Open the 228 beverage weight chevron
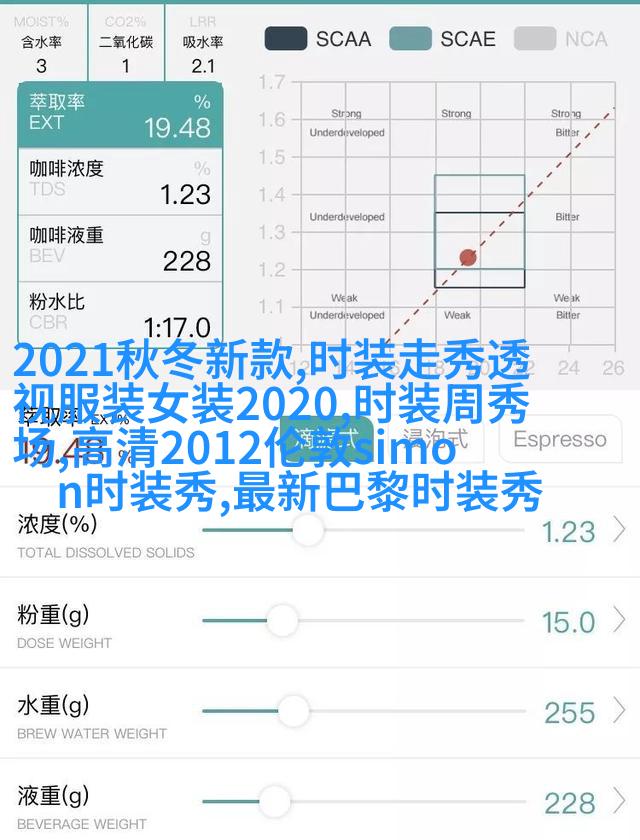640x840 pixels. [x=620, y=800]
